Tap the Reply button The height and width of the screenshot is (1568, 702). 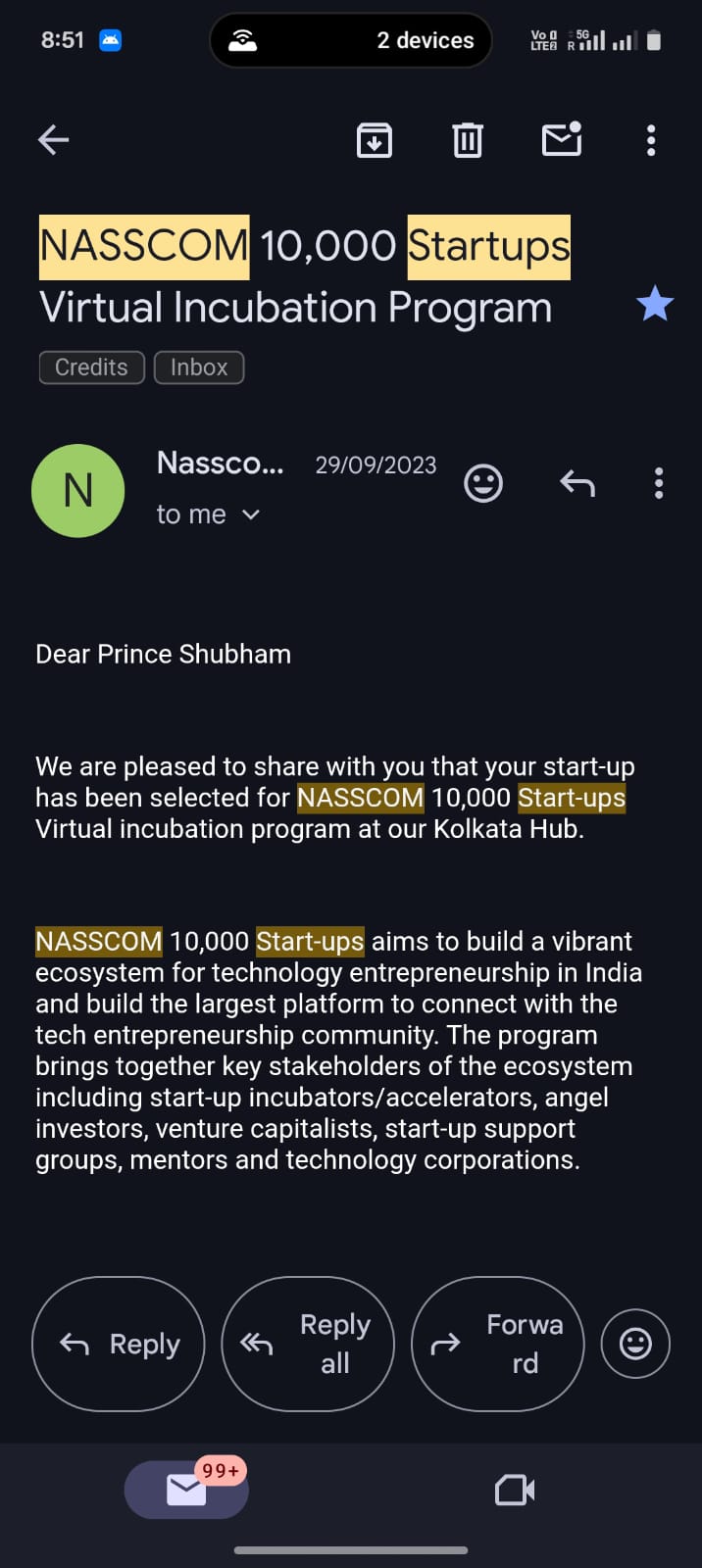pyautogui.click(x=119, y=1344)
